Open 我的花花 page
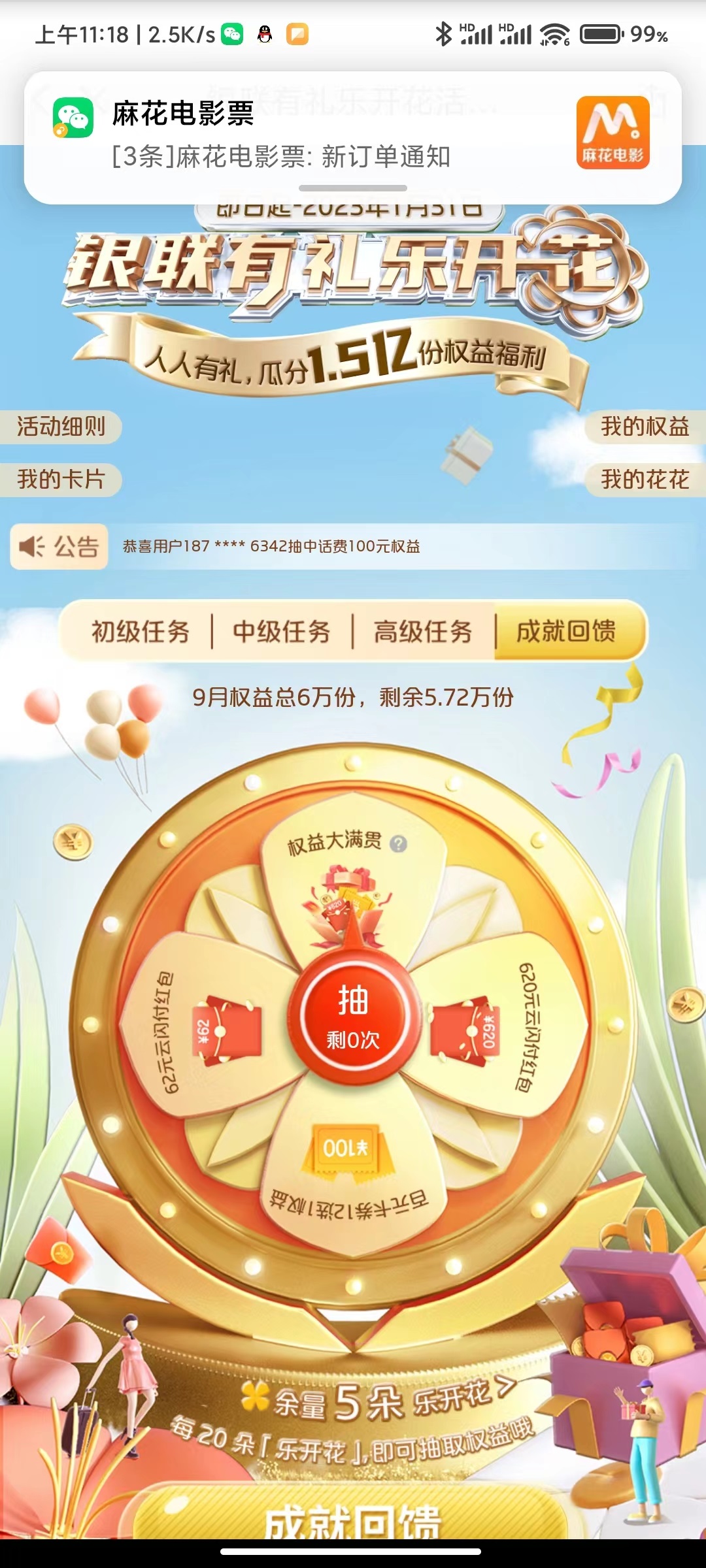Image resolution: width=706 pixels, height=1568 pixels. (645, 480)
